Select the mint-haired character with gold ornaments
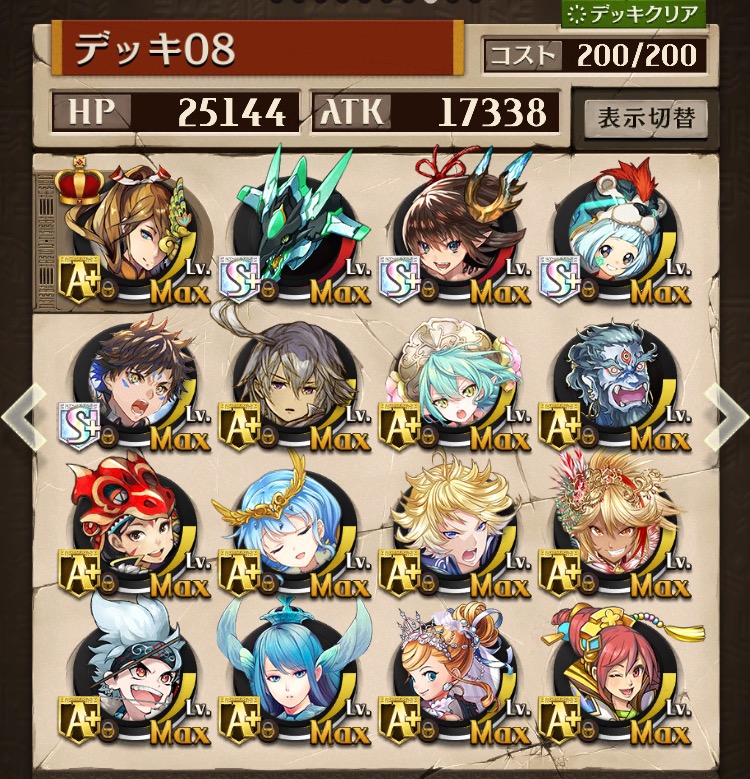 click(457, 375)
